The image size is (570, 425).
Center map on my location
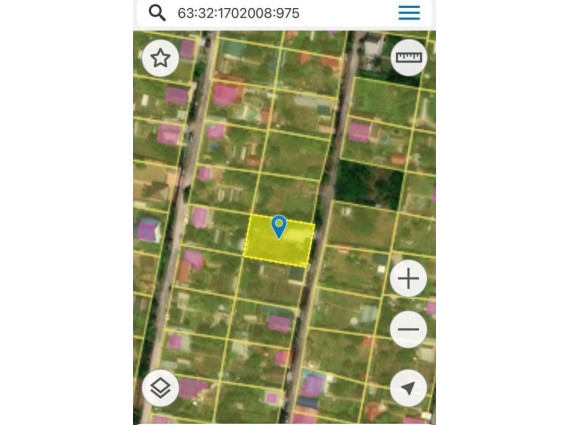click(408, 388)
